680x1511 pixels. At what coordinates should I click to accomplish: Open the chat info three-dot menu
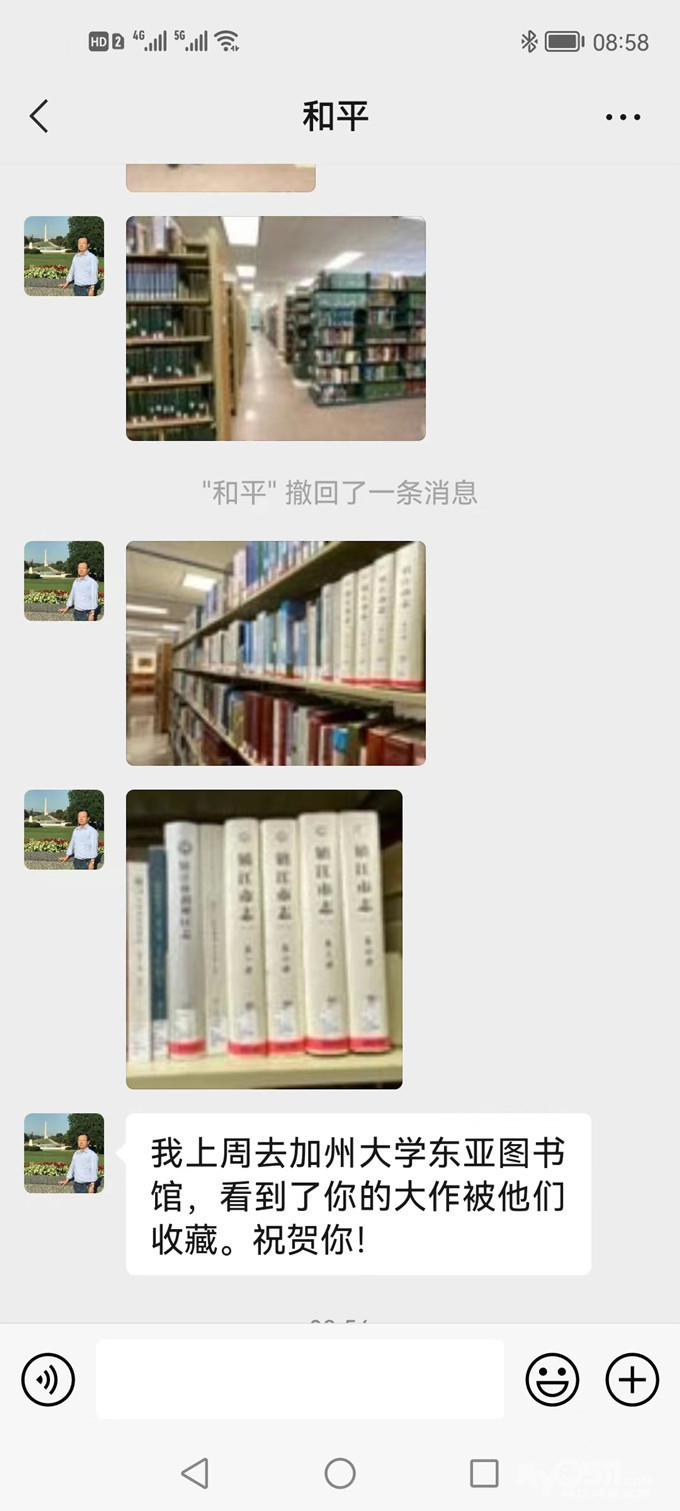[623, 117]
